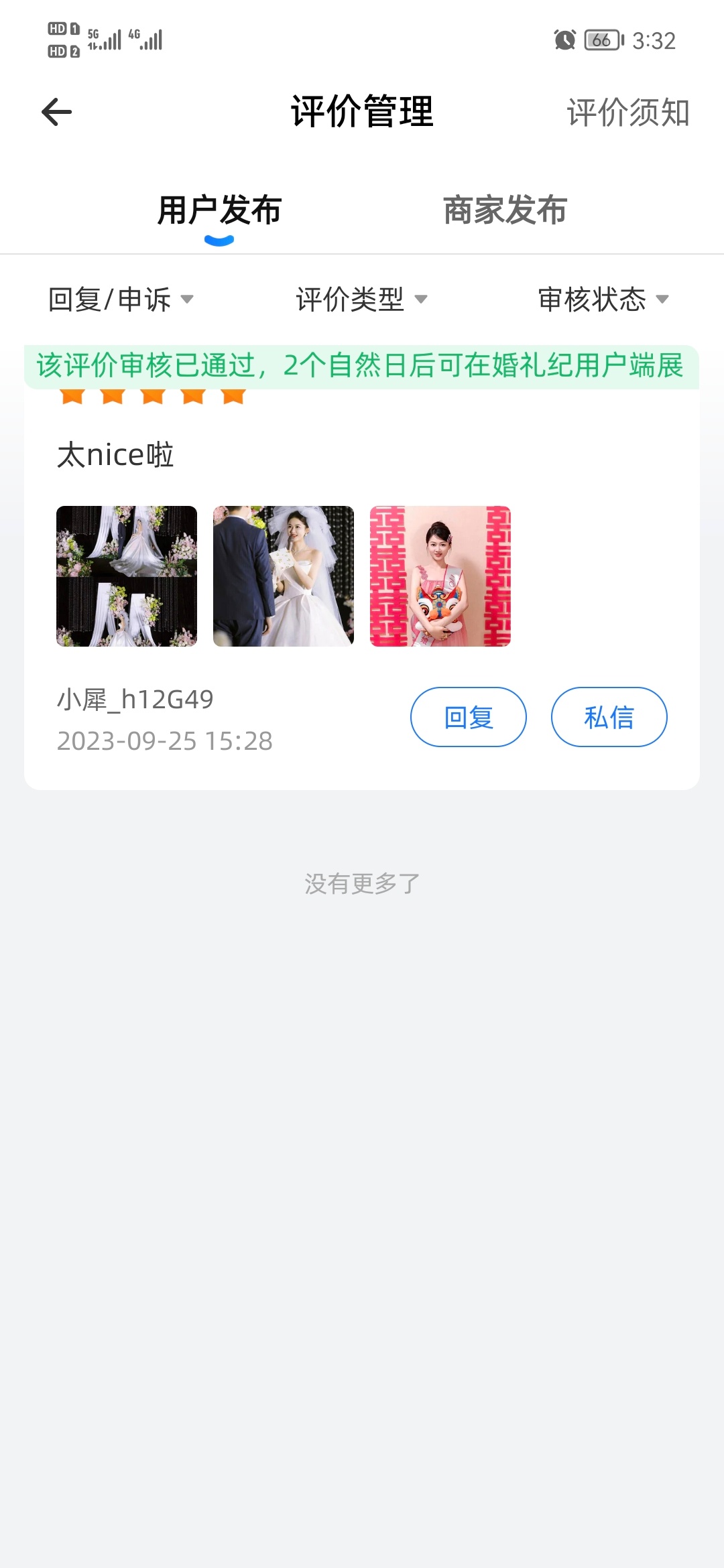Screen dimensions: 724x1568
Task: Tap 回复 to reply to the review
Action: click(468, 717)
